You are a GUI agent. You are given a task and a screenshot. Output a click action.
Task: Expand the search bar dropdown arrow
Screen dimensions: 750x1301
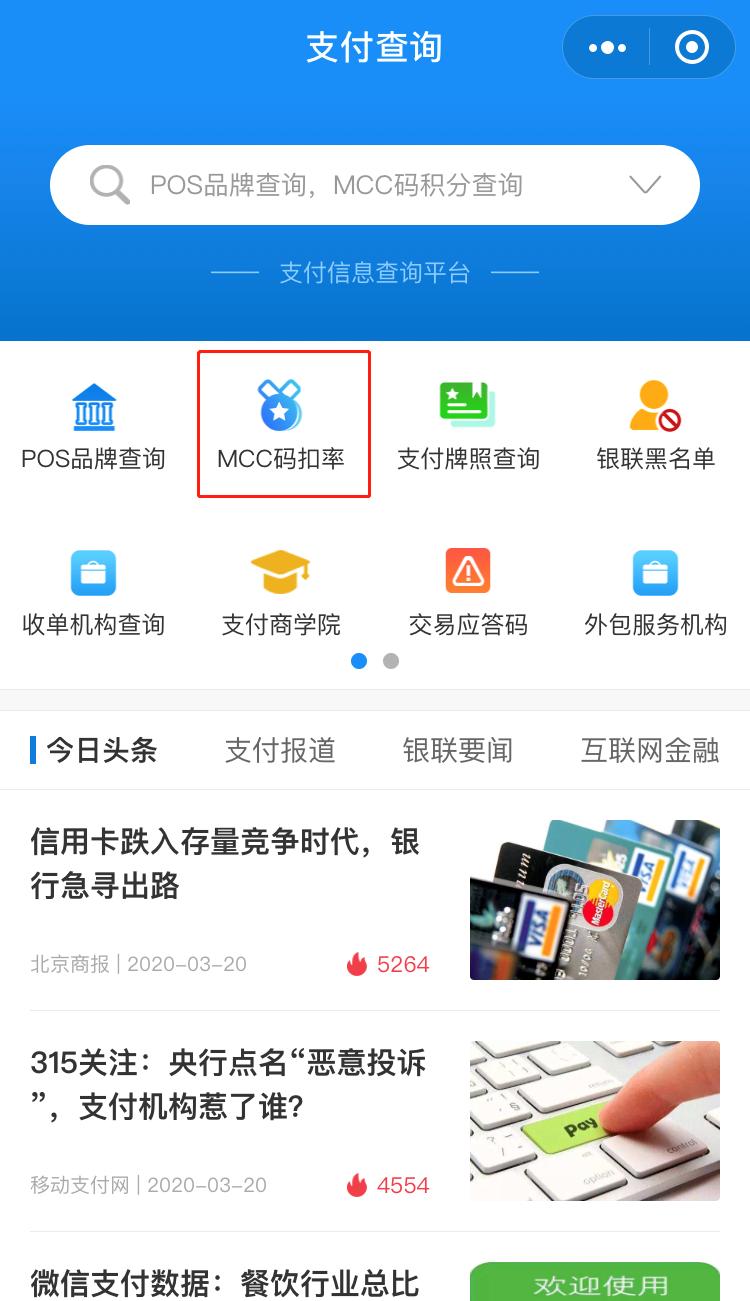point(646,184)
